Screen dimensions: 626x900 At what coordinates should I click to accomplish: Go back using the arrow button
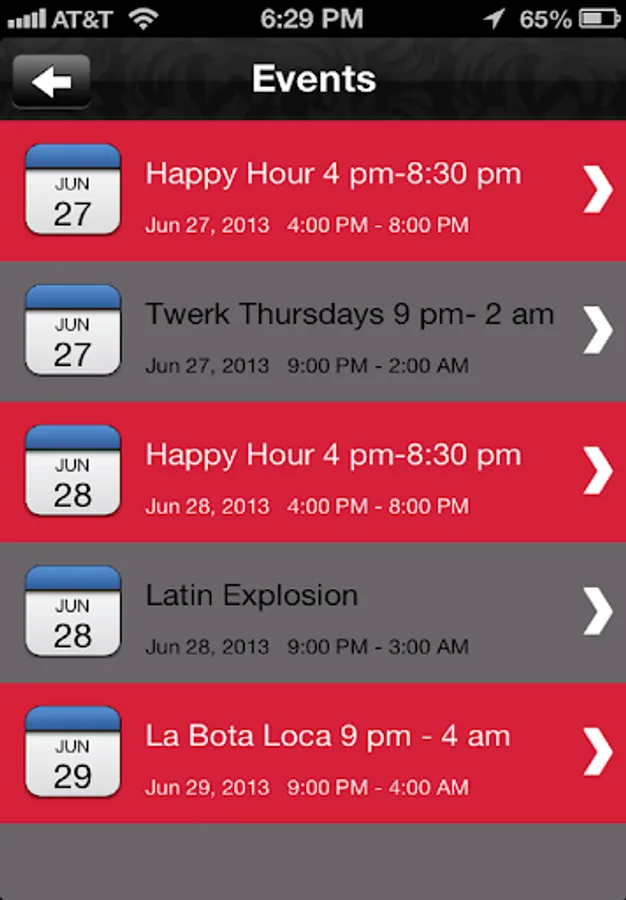point(51,81)
